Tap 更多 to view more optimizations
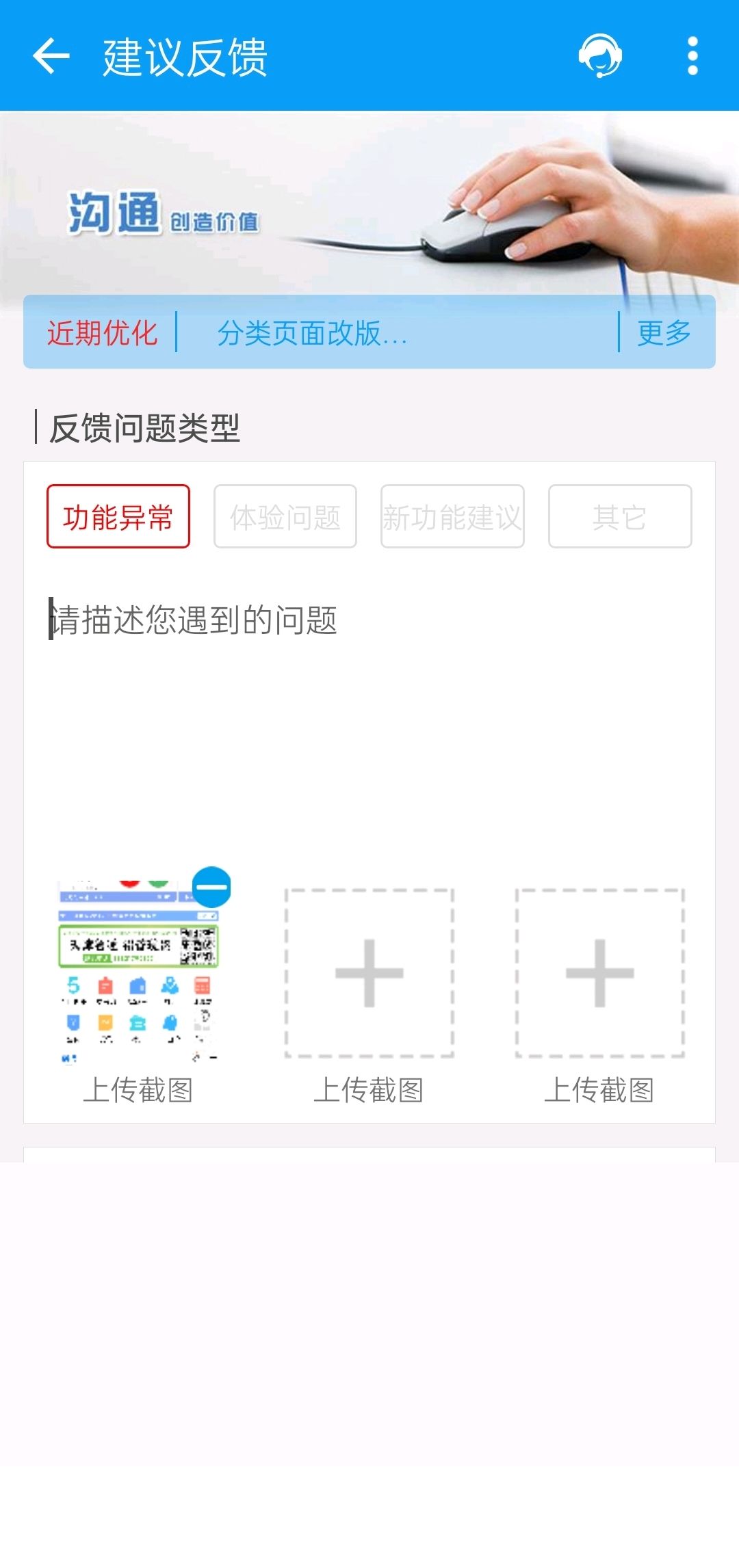Image resolution: width=739 pixels, height=1568 pixels. [664, 333]
